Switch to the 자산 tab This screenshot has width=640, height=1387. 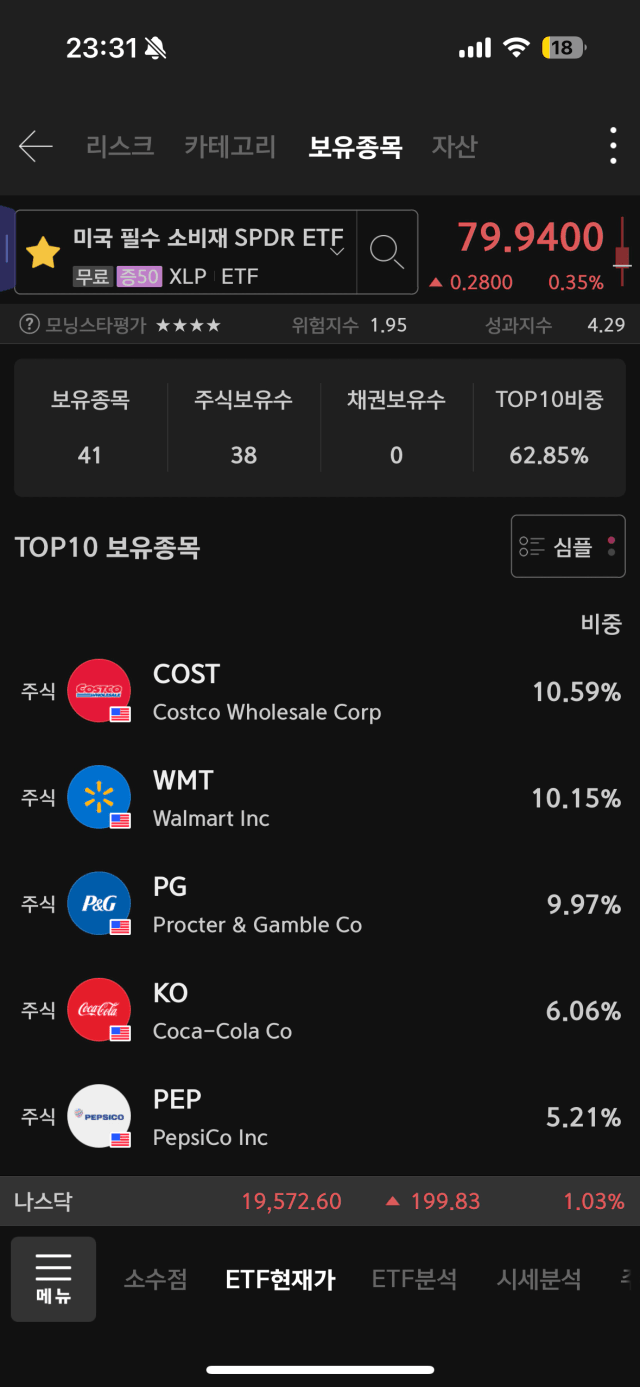pos(454,147)
